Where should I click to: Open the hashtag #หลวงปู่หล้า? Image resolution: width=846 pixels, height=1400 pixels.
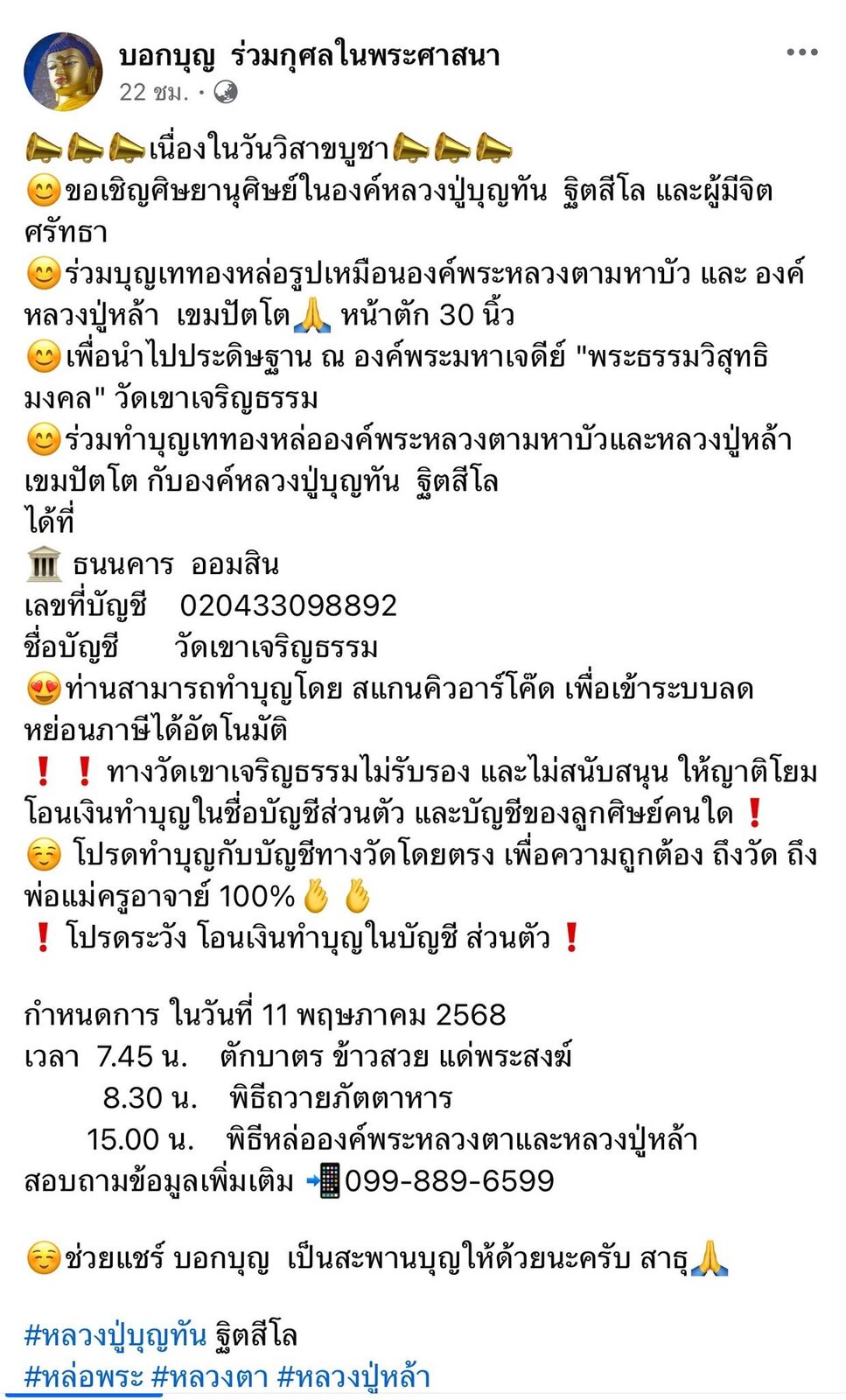coord(353,1376)
